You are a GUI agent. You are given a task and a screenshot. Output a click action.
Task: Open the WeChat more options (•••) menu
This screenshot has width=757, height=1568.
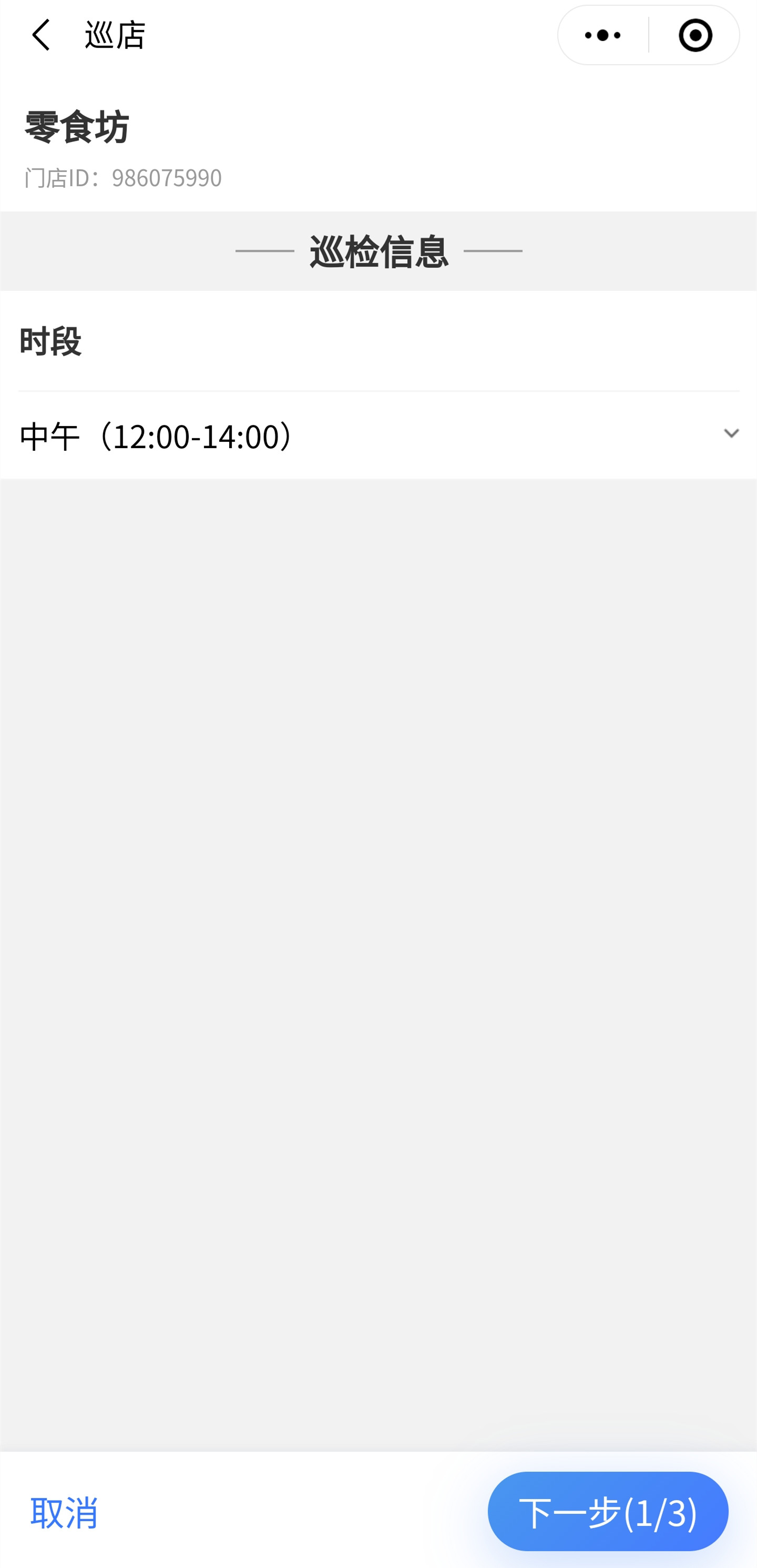point(601,35)
